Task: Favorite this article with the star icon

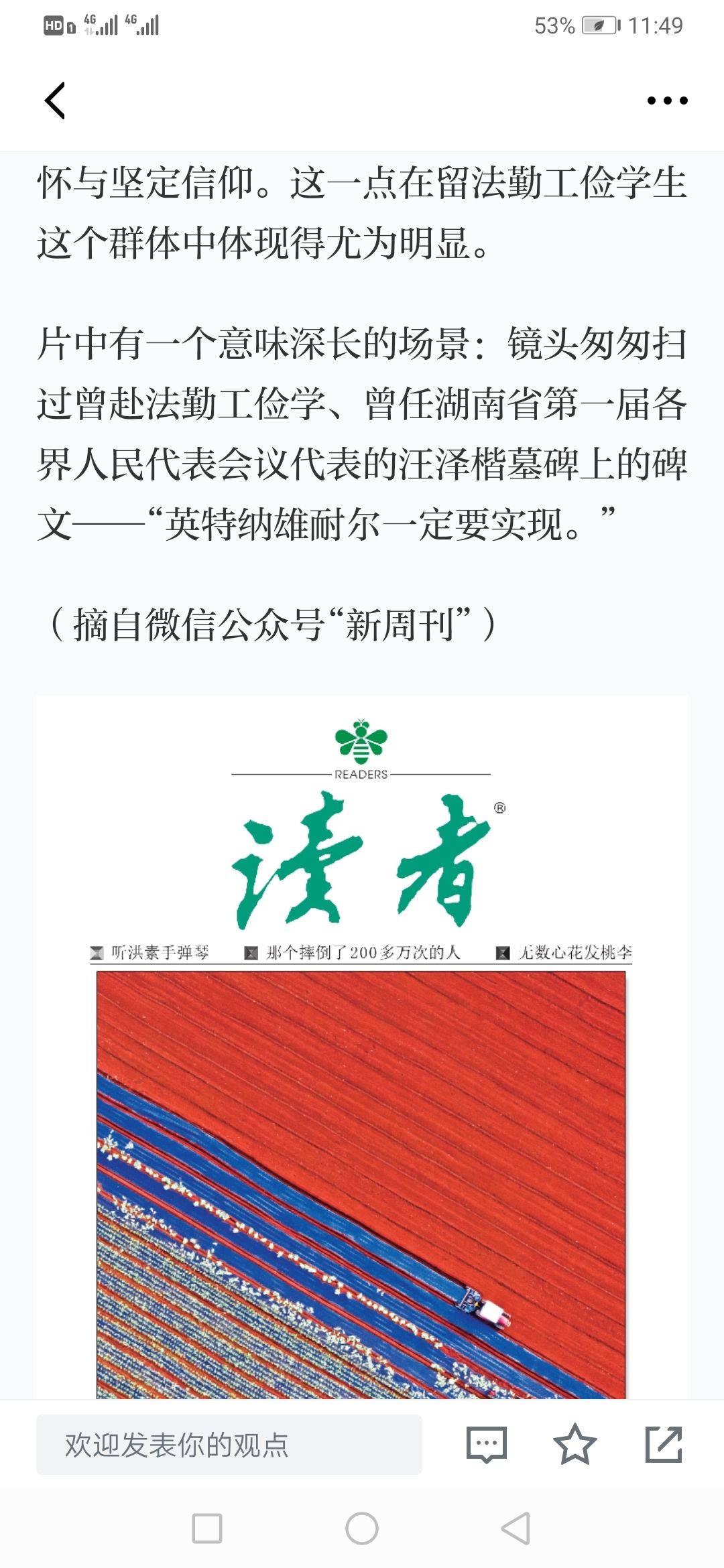Action: coord(575,1445)
